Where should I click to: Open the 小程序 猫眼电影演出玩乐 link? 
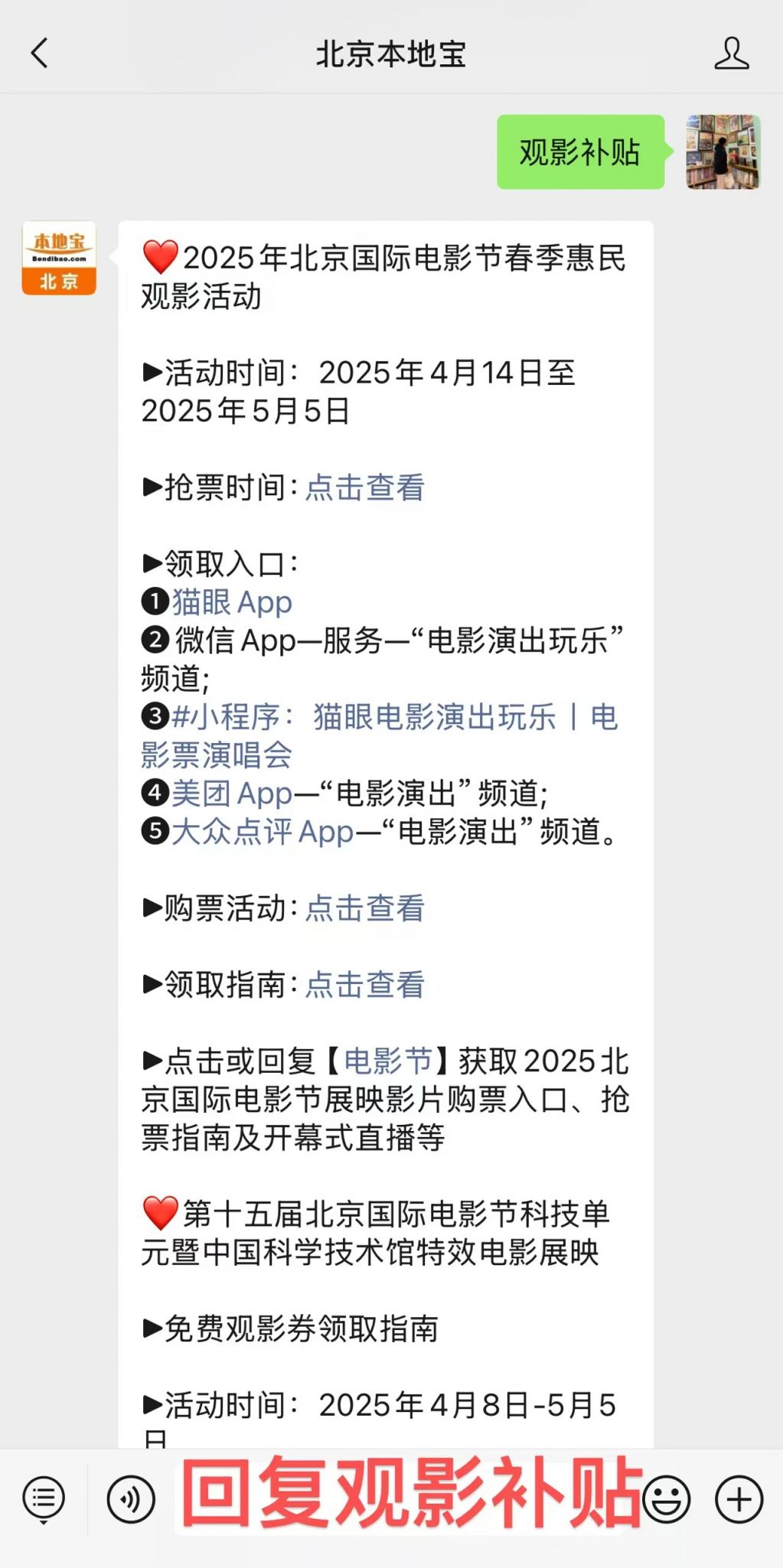(380, 736)
